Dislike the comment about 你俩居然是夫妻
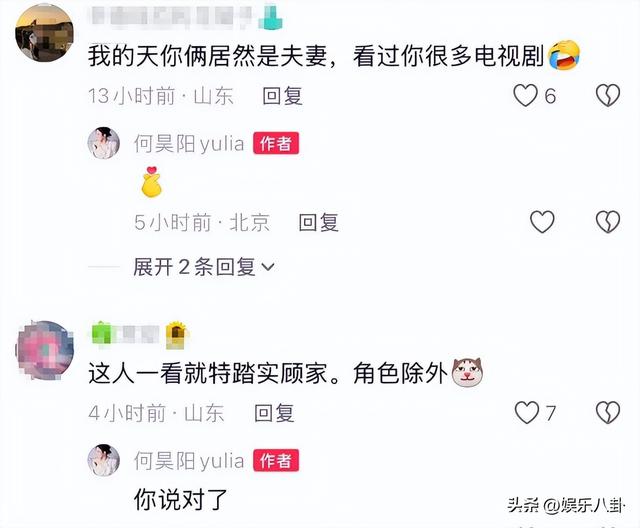640x528 pixels. 607,96
